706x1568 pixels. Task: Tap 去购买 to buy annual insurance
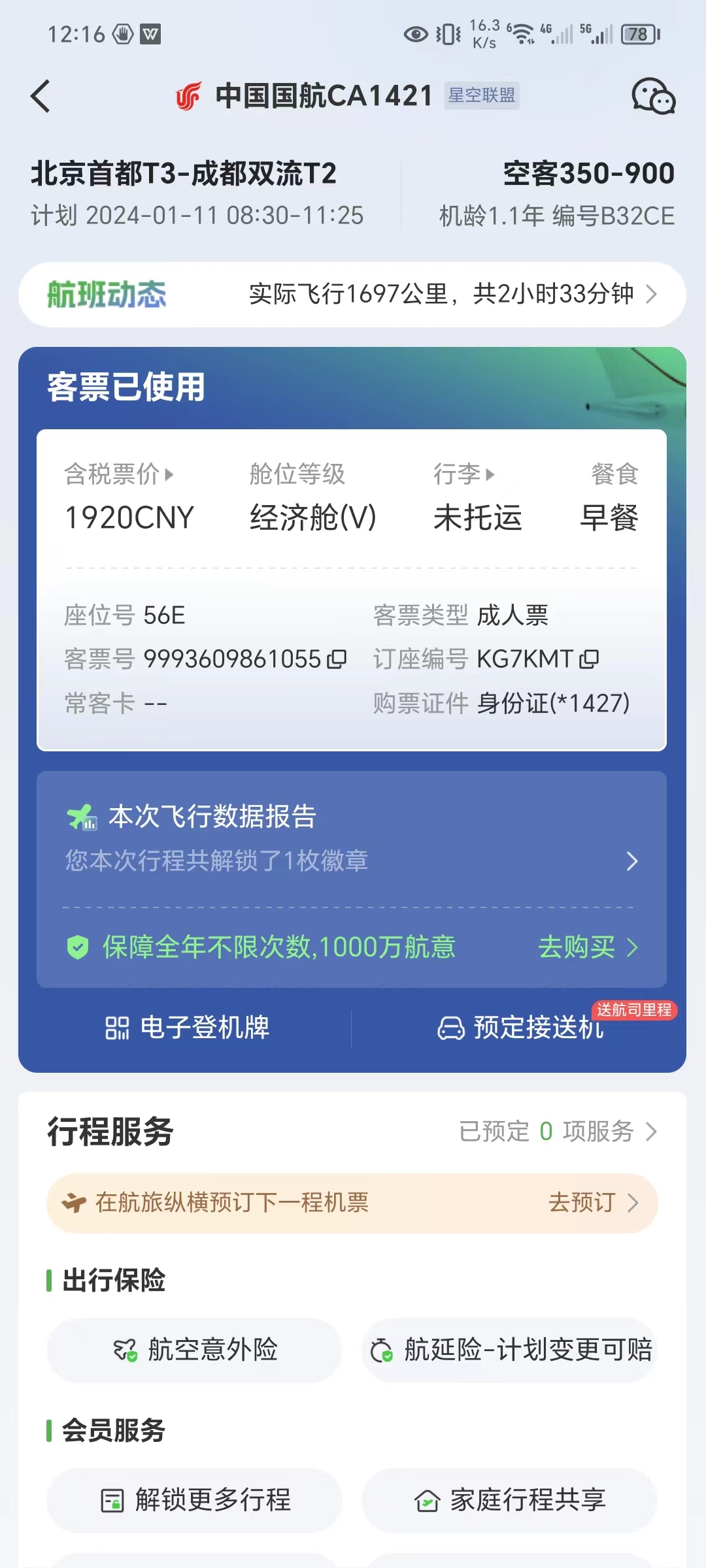[586, 947]
